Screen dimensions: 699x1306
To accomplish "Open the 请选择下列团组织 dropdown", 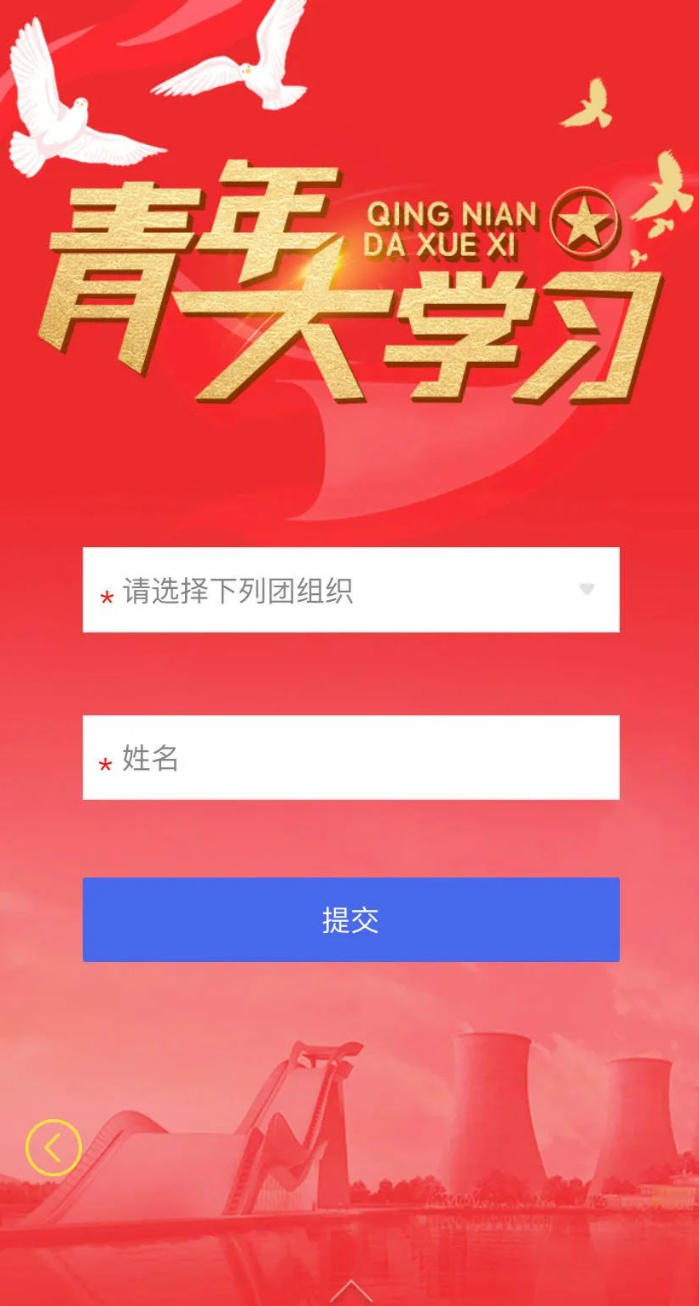I will [350, 590].
